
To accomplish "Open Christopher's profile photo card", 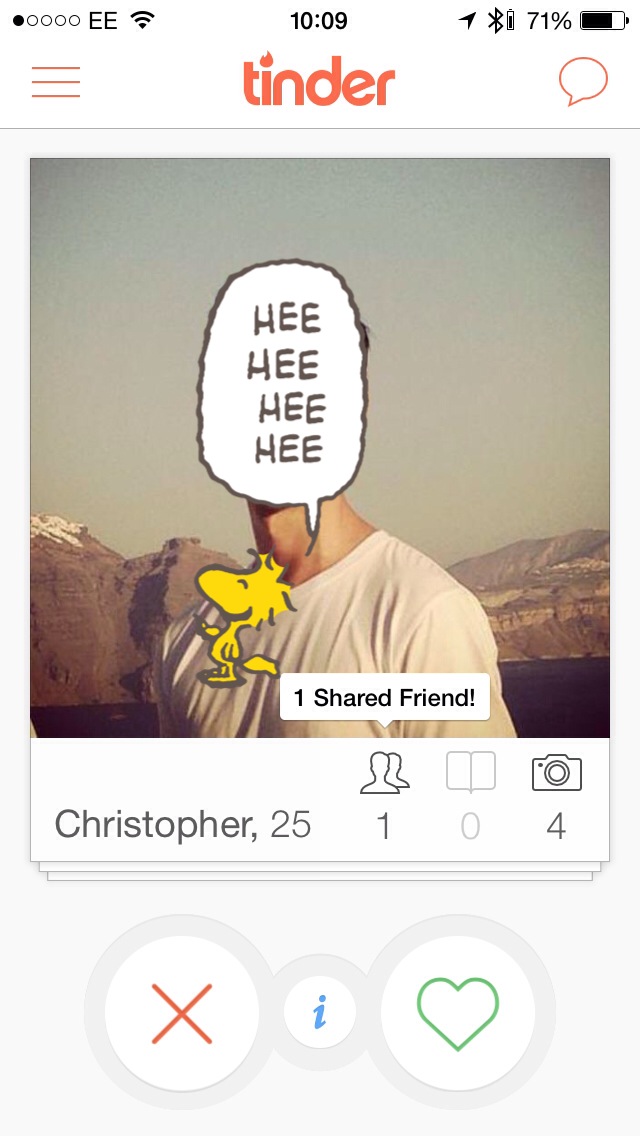I will [x=320, y=448].
